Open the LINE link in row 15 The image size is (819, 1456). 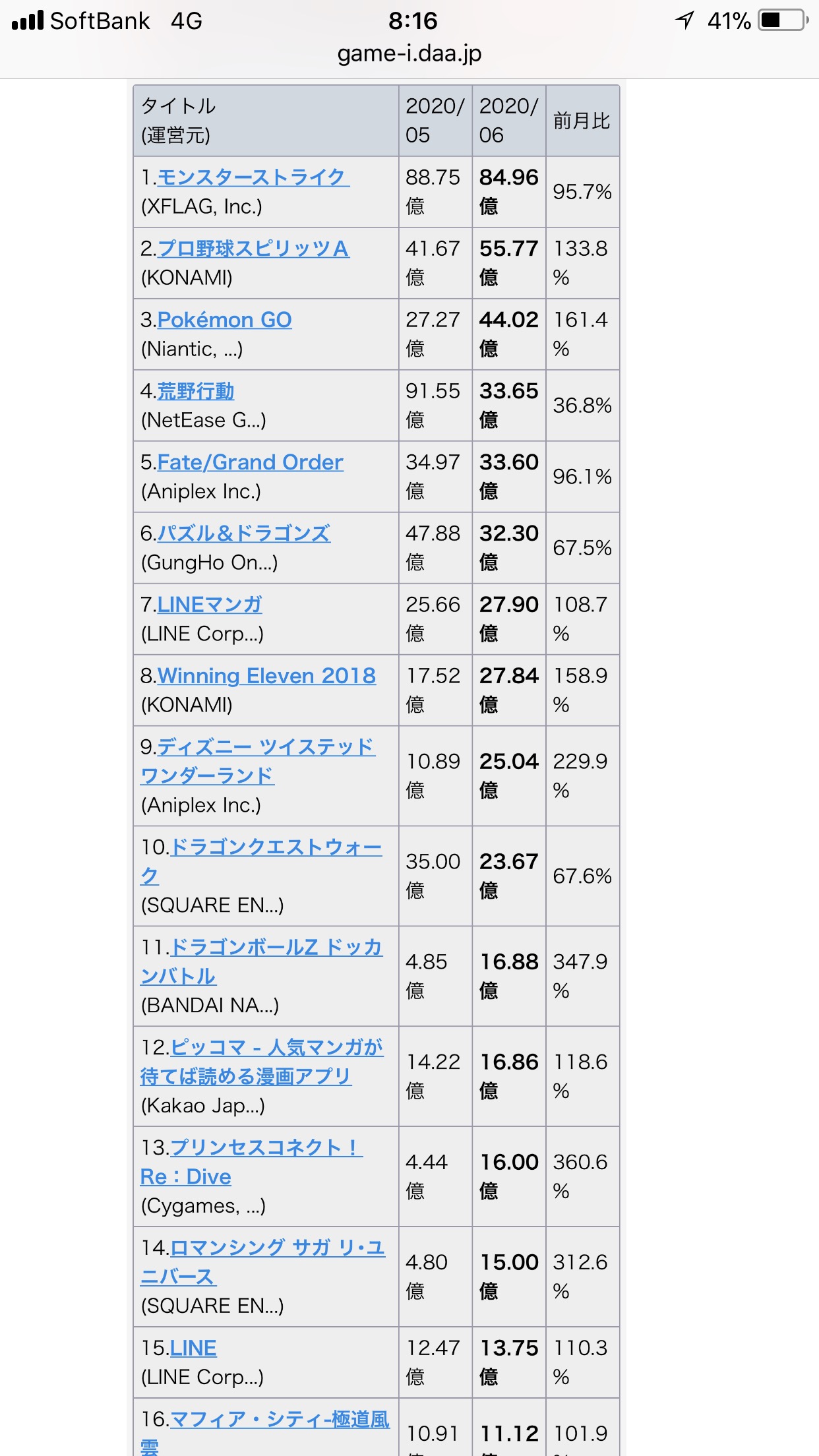click(x=193, y=1349)
